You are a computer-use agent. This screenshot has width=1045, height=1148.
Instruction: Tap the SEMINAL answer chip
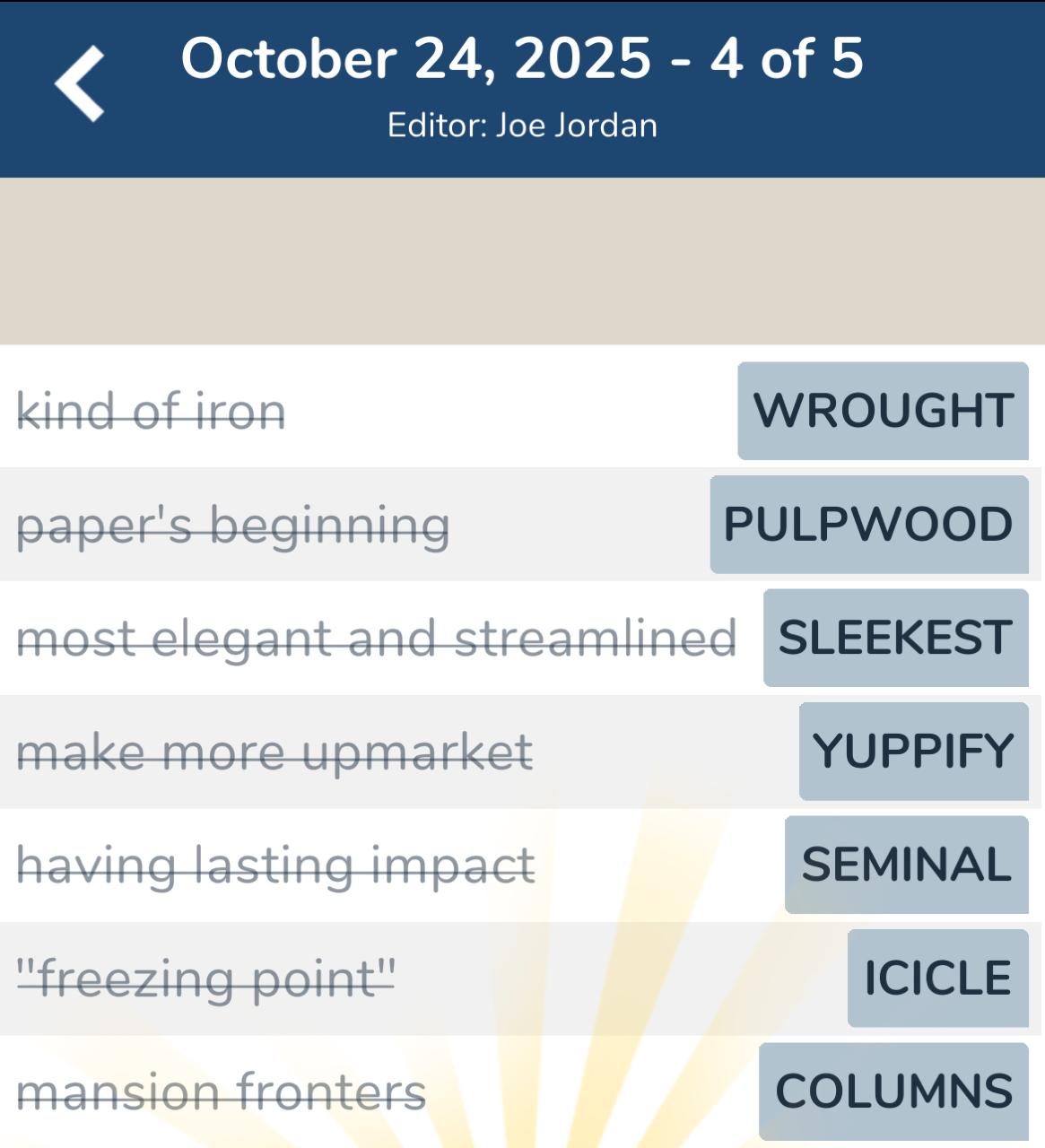pyautogui.click(x=906, y=865)
